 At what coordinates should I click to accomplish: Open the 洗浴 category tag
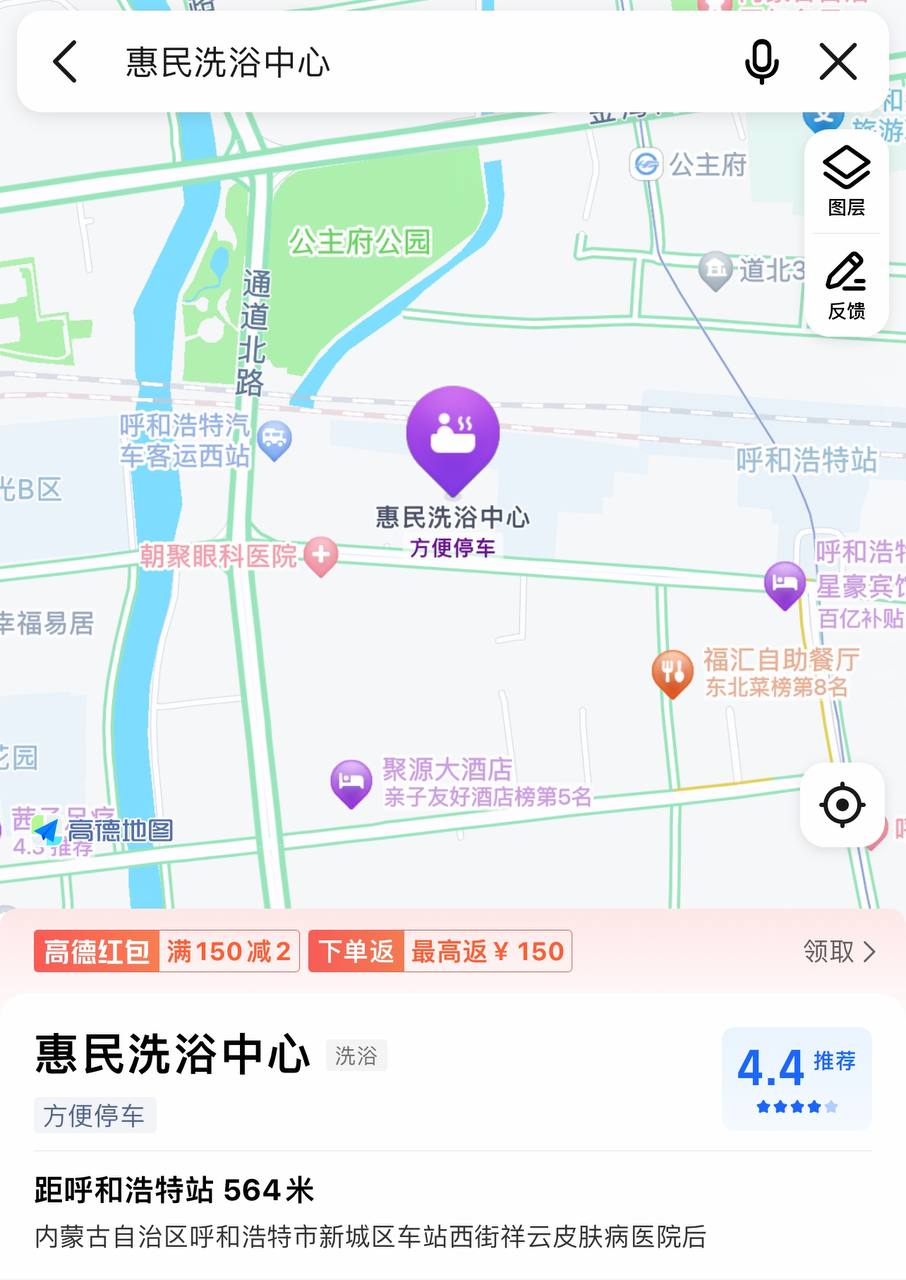point(355,1057)
